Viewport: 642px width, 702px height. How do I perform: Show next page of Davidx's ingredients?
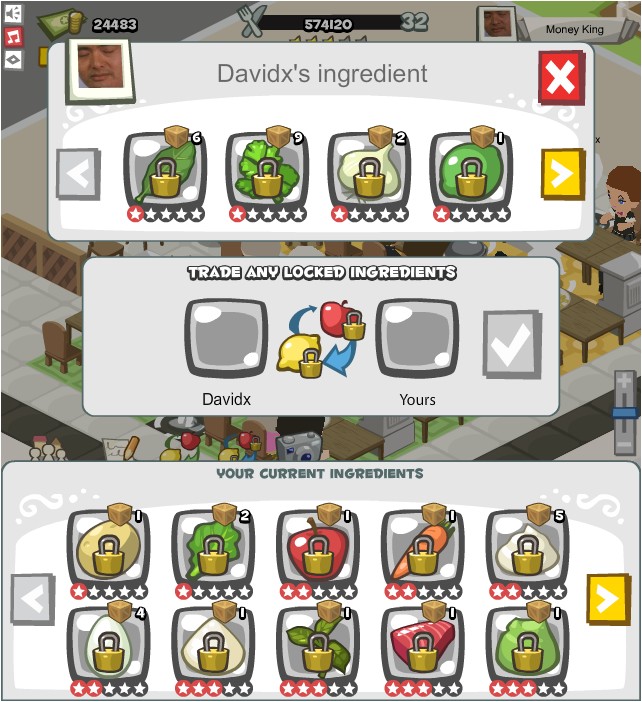click(x=563, y=175)
